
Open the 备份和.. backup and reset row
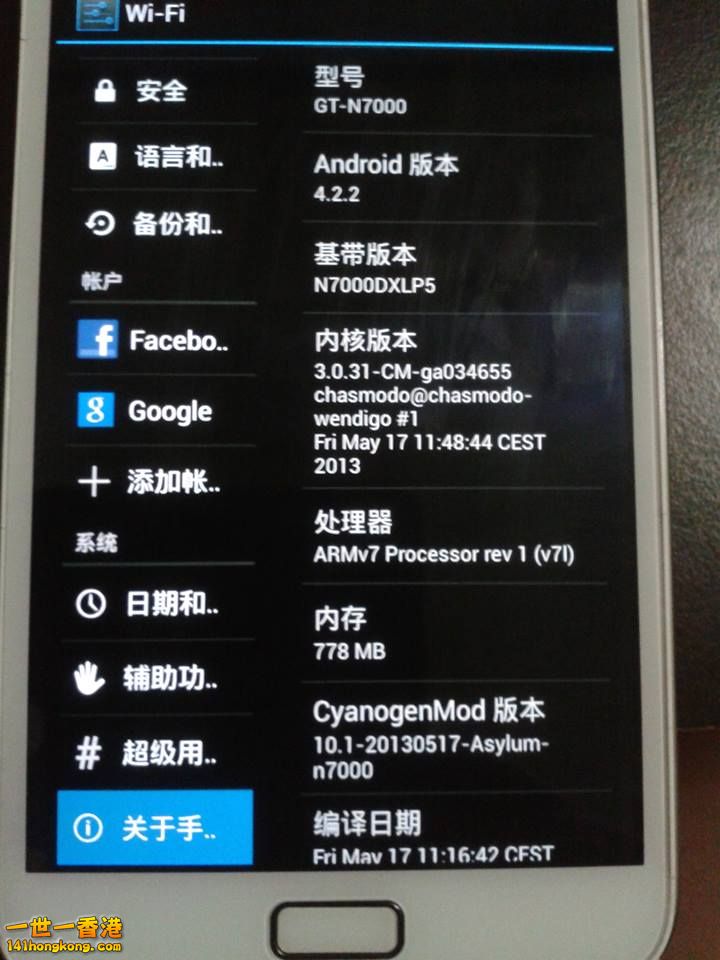click(x=160, y=224)
